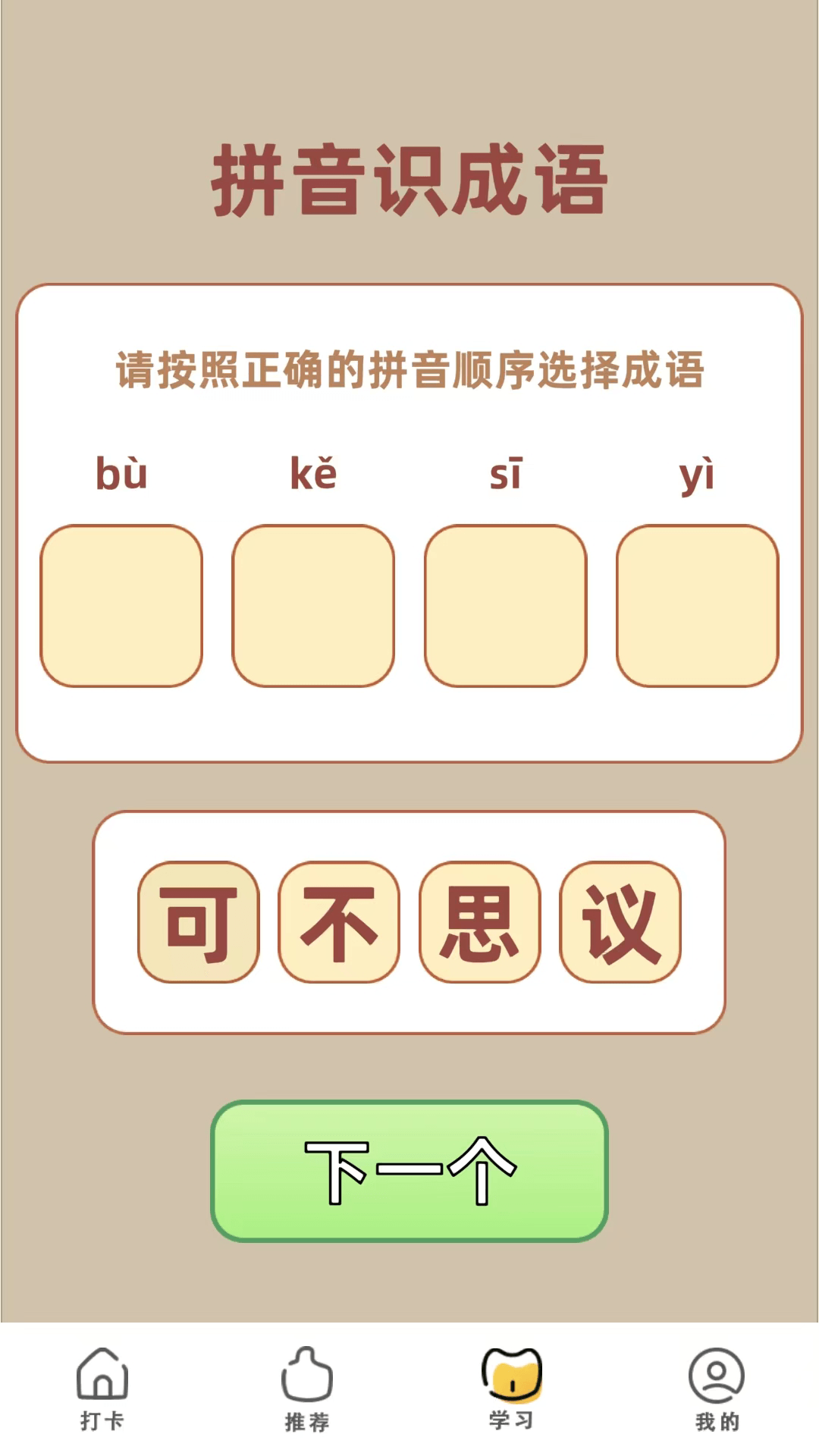Open the 我的 profile tab
Viewport: 819px width, 1456px height.
[717, 1388]
